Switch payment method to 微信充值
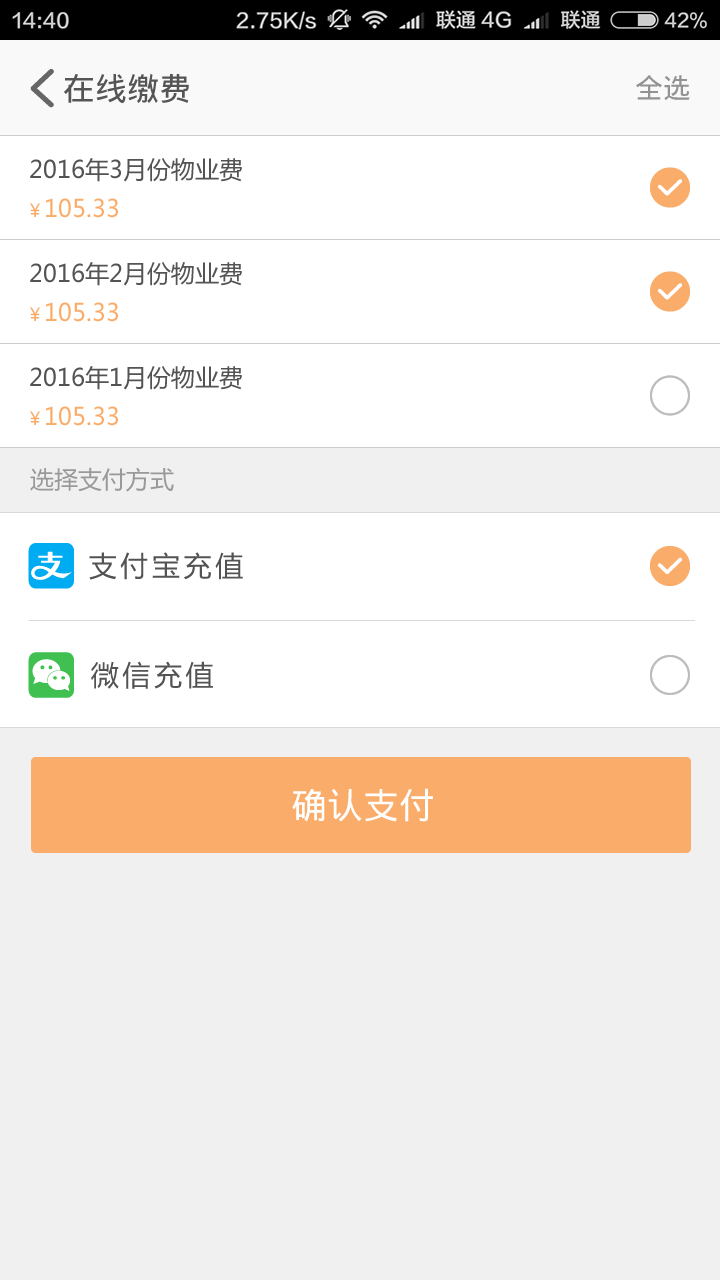Screen dimensions: 720x1280 point(669,675)
